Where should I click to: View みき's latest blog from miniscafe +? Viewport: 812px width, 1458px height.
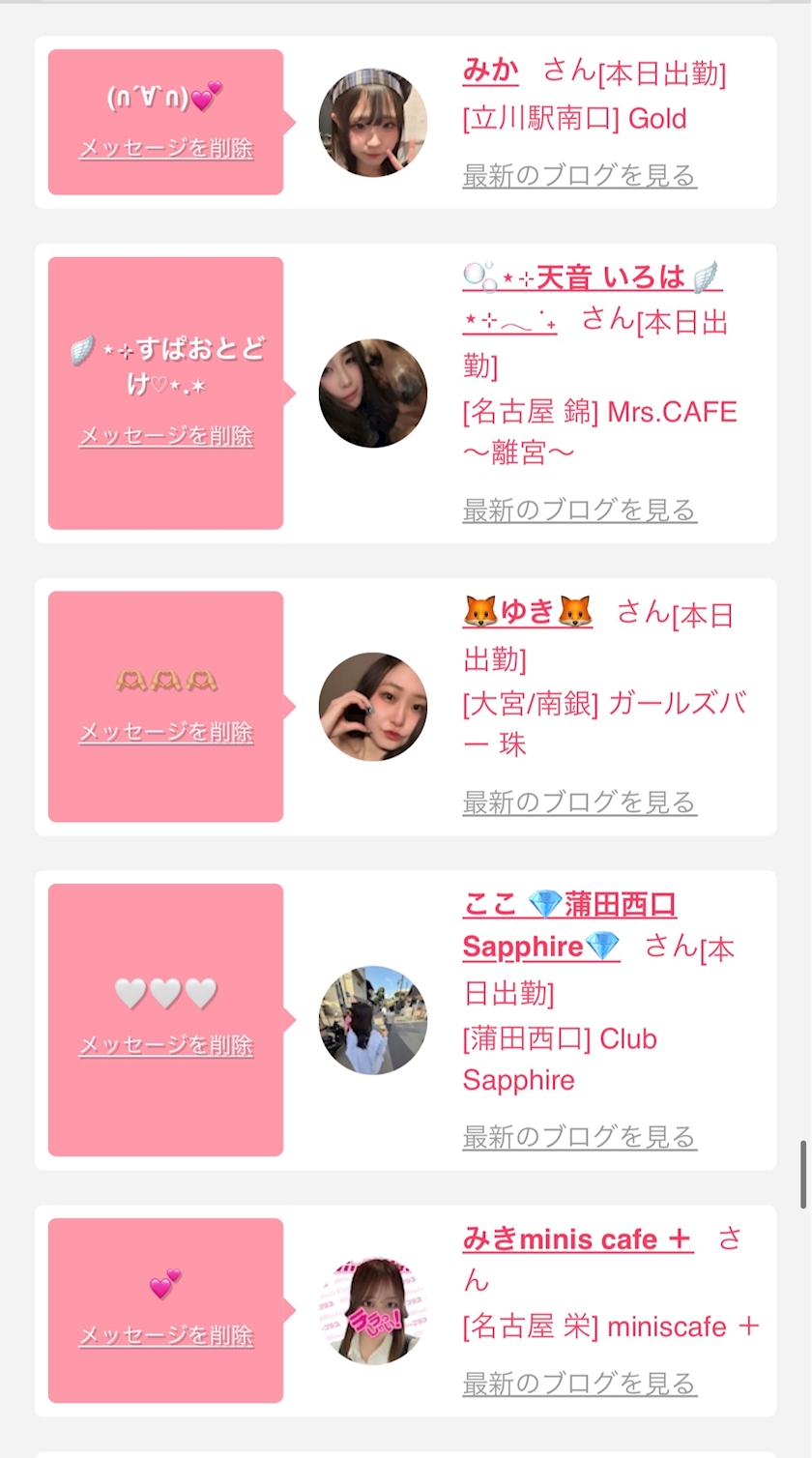click(580, 1384)
